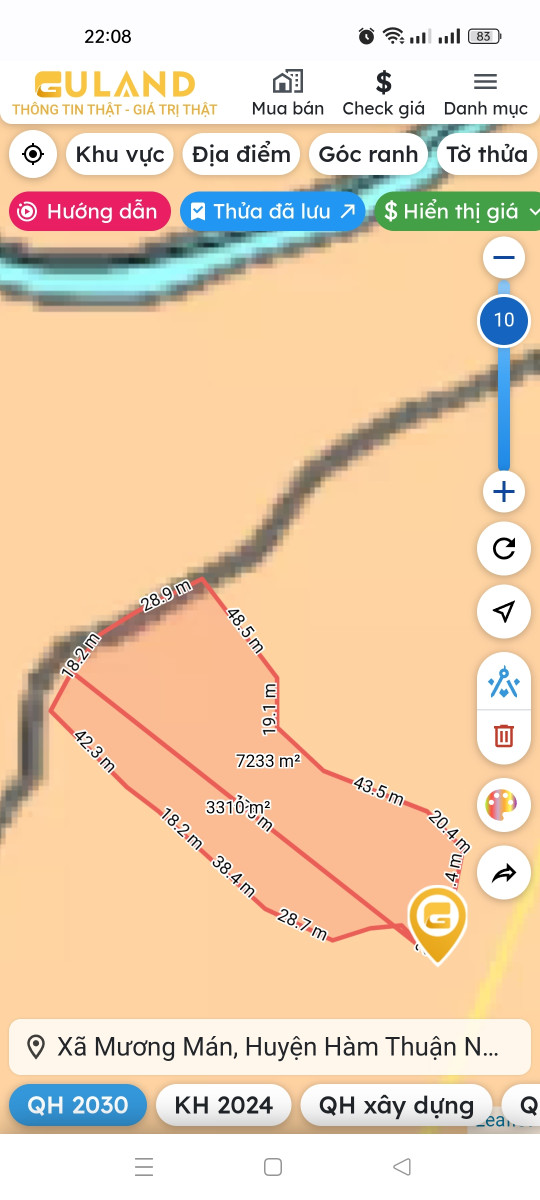Tap the Tờ thửa chip
The width and height of the screenshot is (540, 1200).
point(487,154)
